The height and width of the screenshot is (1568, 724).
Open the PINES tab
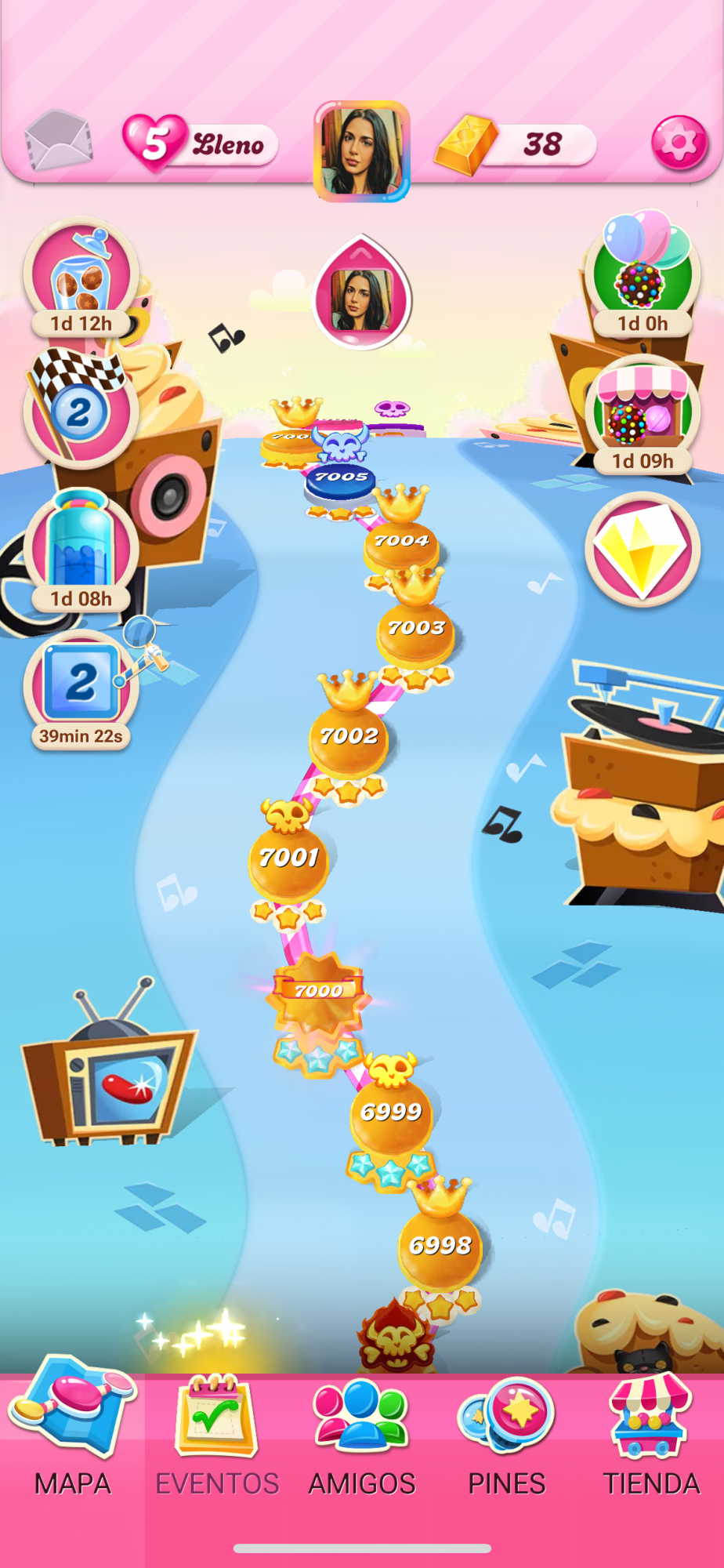pos(506,1443)
